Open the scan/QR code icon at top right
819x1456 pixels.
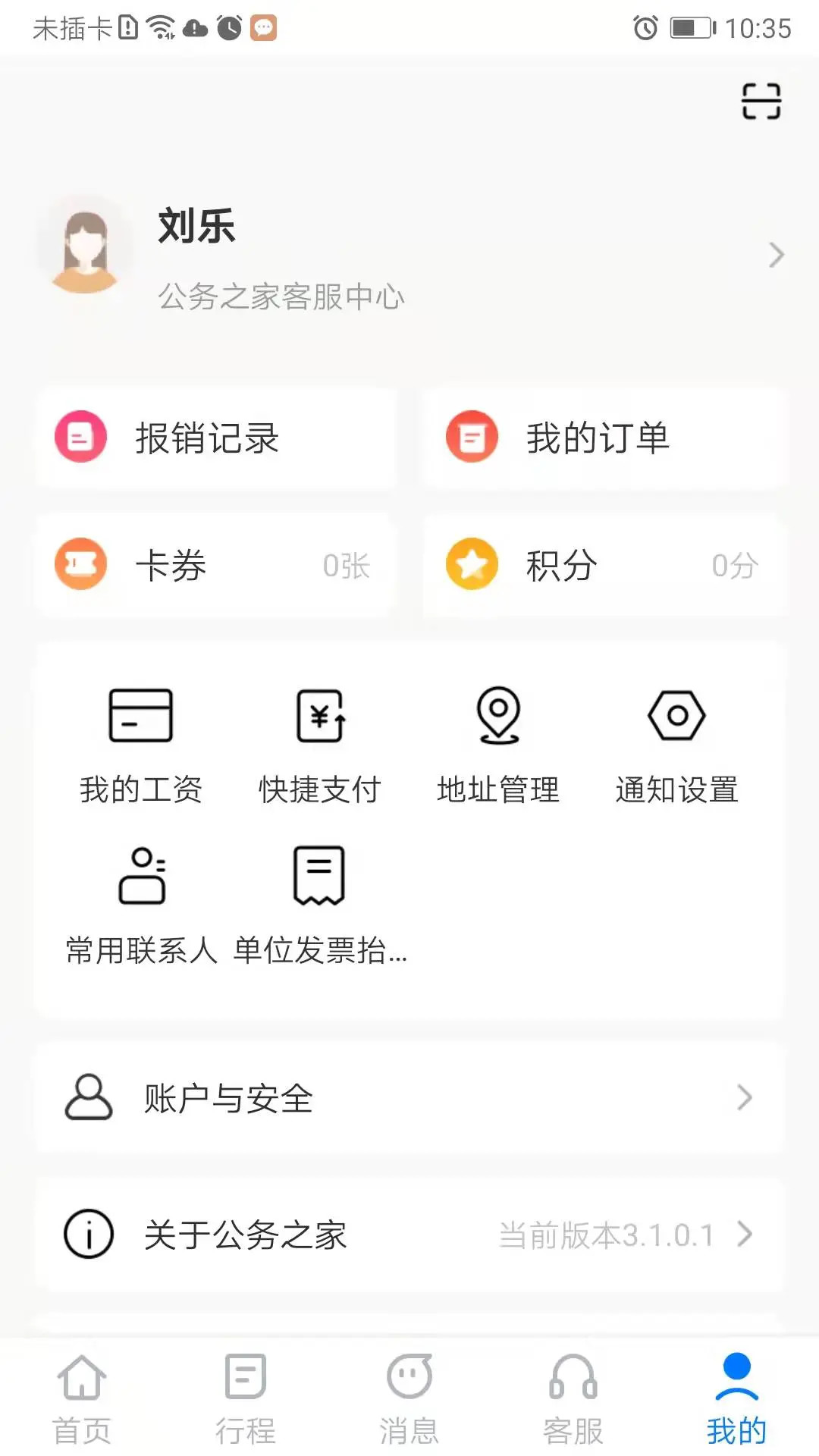coord(761,101)
